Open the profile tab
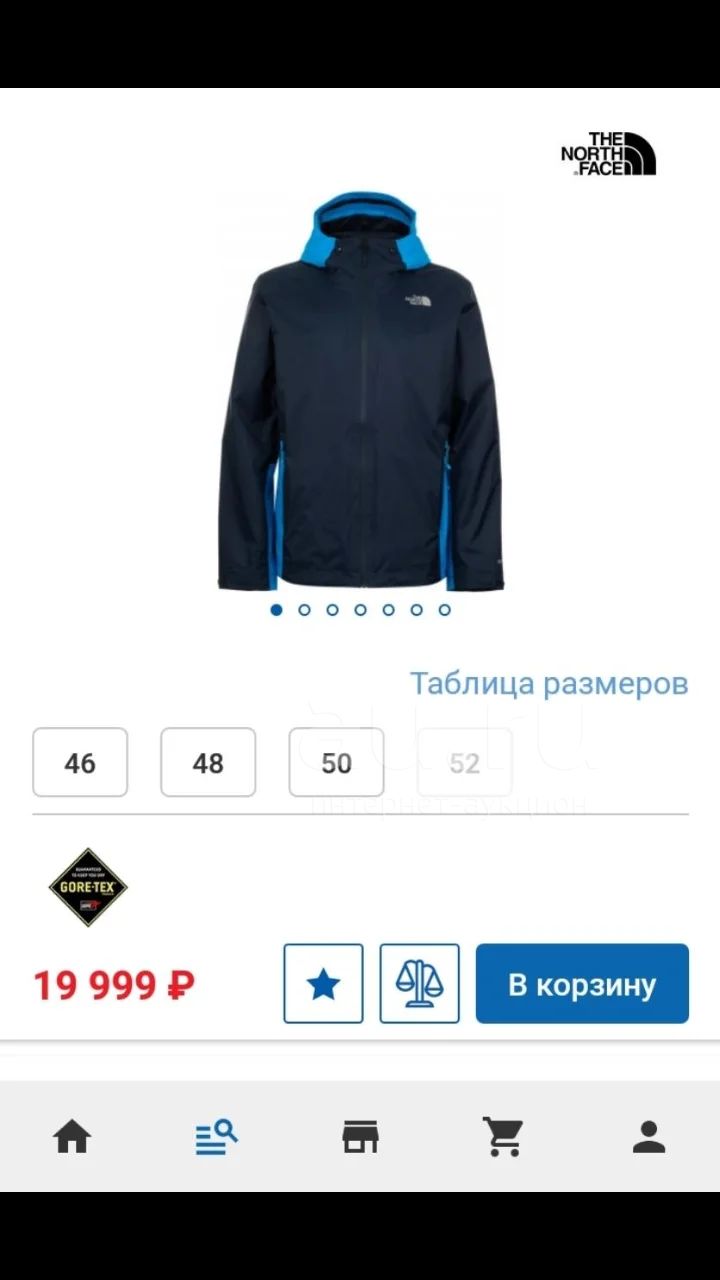Image resolution: width=720 pixels, height=1280 pixels. click(x=649, y=1137)
